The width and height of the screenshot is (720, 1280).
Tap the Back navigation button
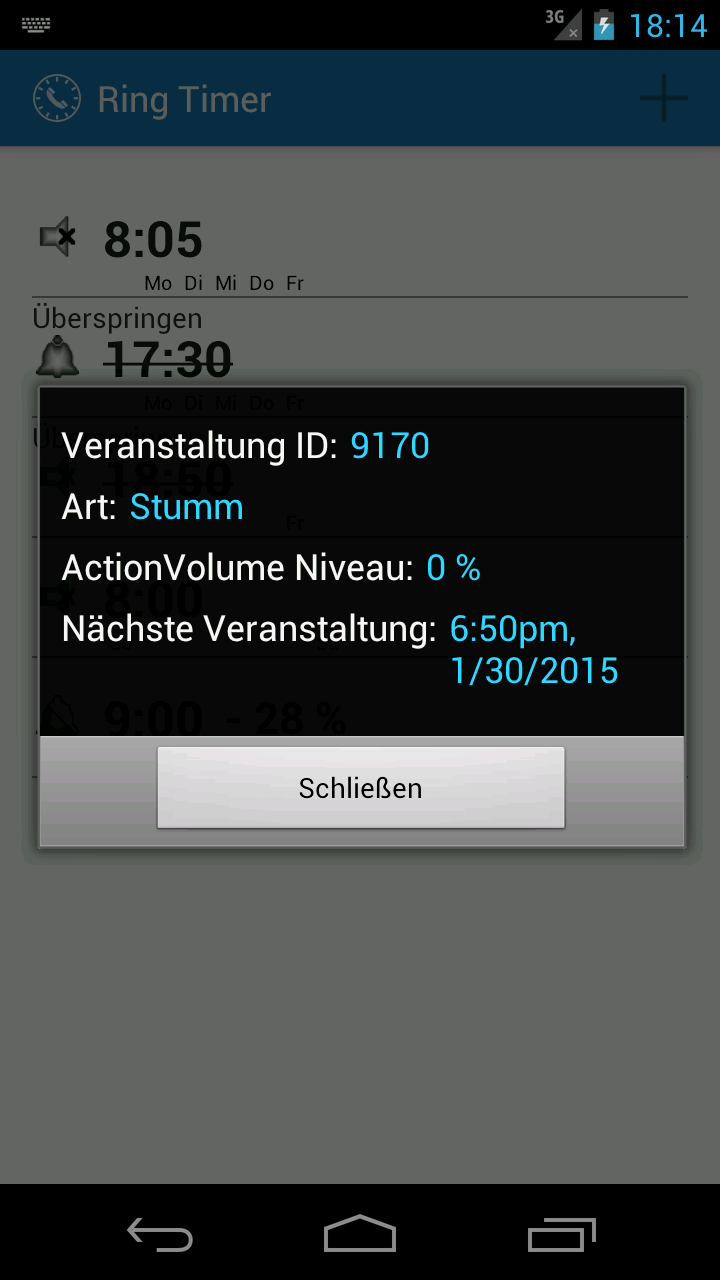point(158,1235)
